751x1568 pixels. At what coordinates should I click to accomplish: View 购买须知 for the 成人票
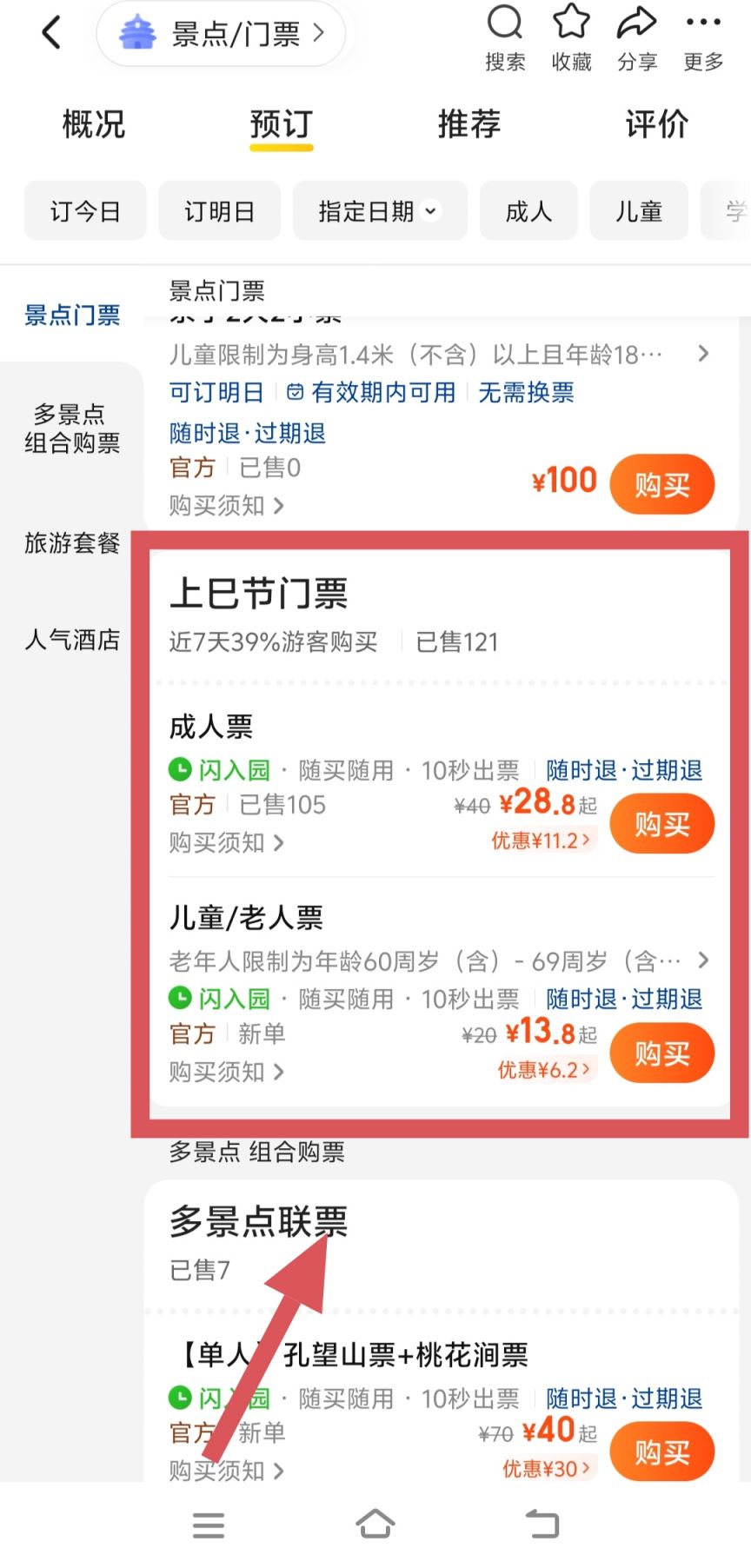click(226, 843)
